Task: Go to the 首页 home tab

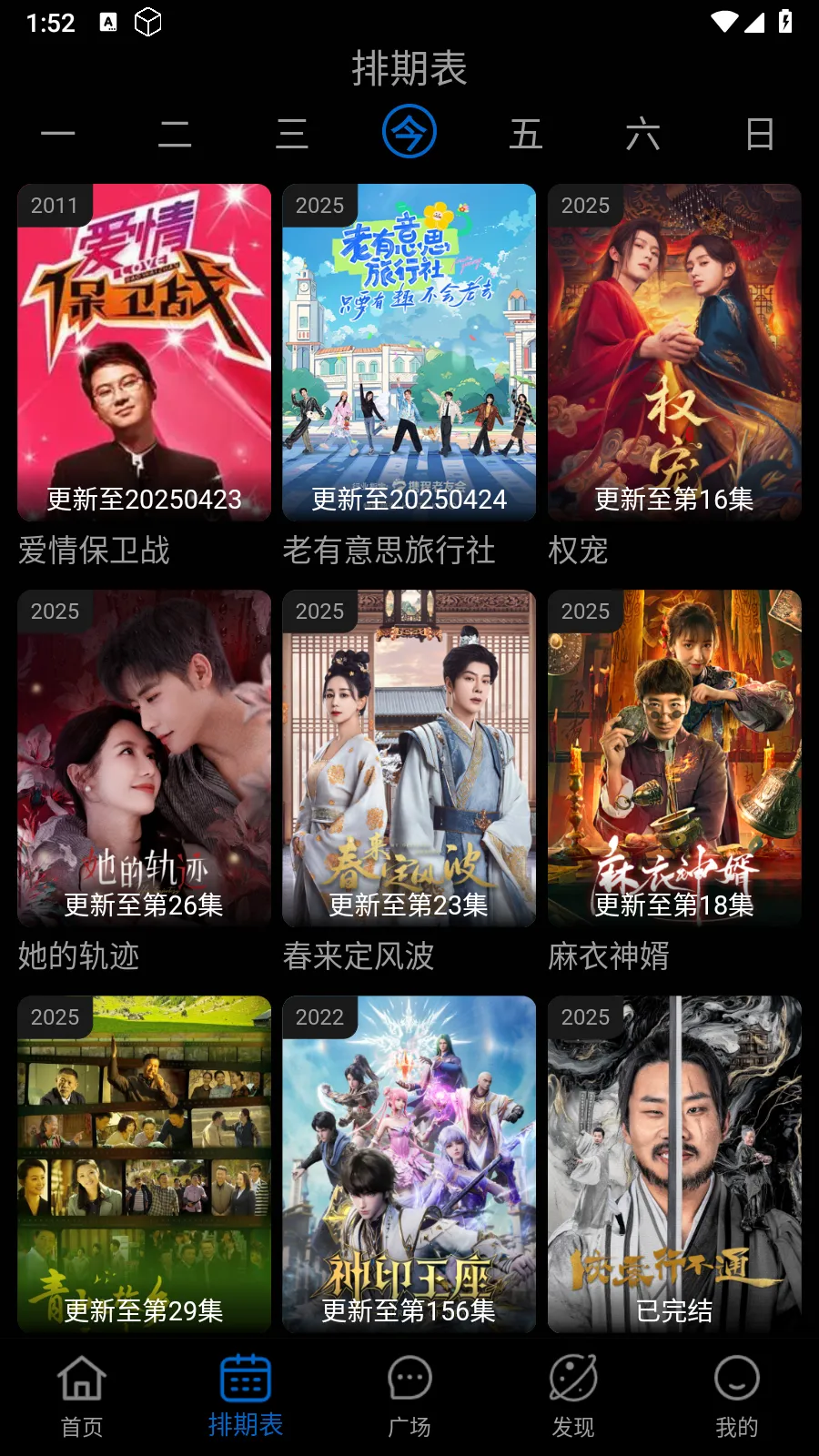Action: [82, 1397]
